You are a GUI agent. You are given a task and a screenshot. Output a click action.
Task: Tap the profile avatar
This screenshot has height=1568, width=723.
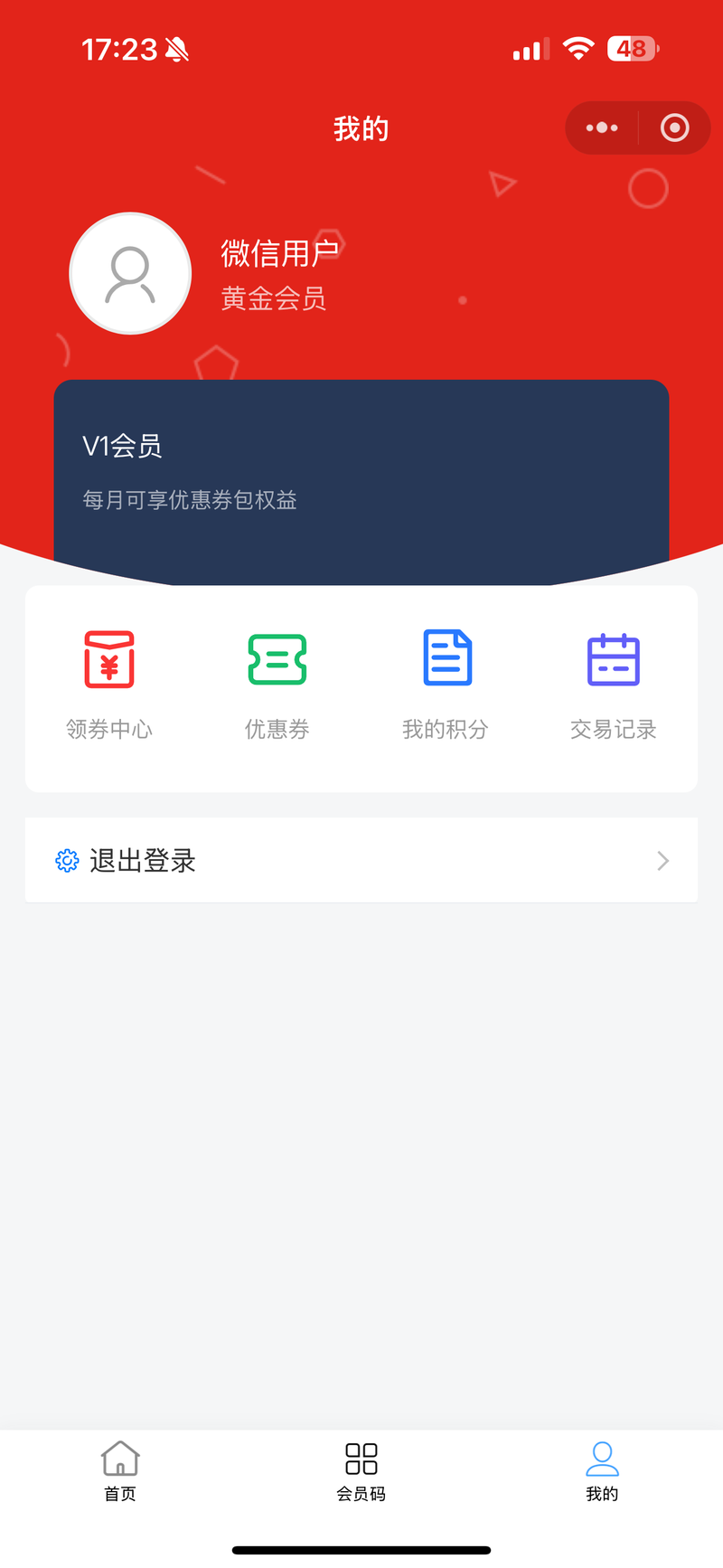(x=130, y=273)
